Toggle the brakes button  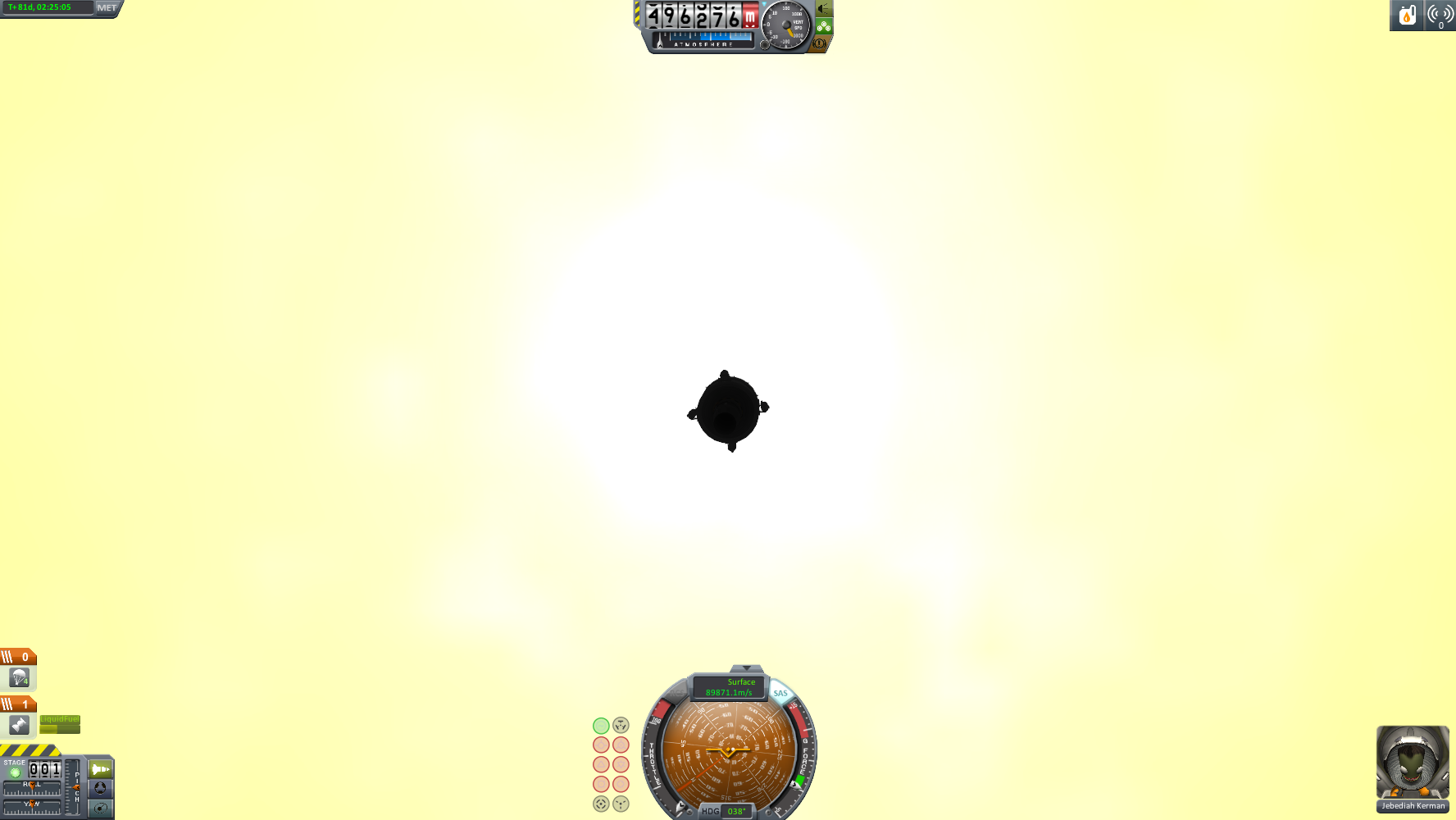point(819,43)
